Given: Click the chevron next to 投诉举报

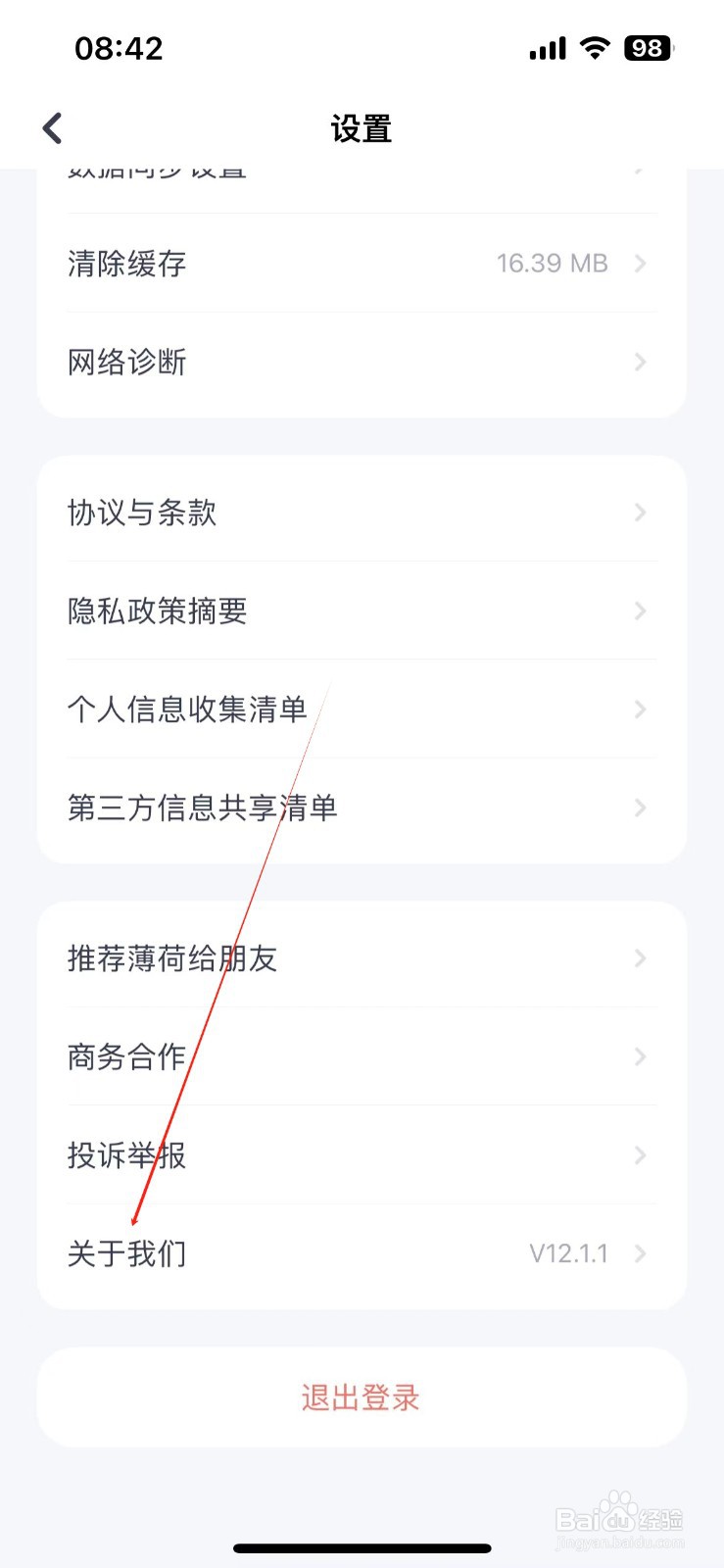Looking at the screenshot, I should point(640,1155).
